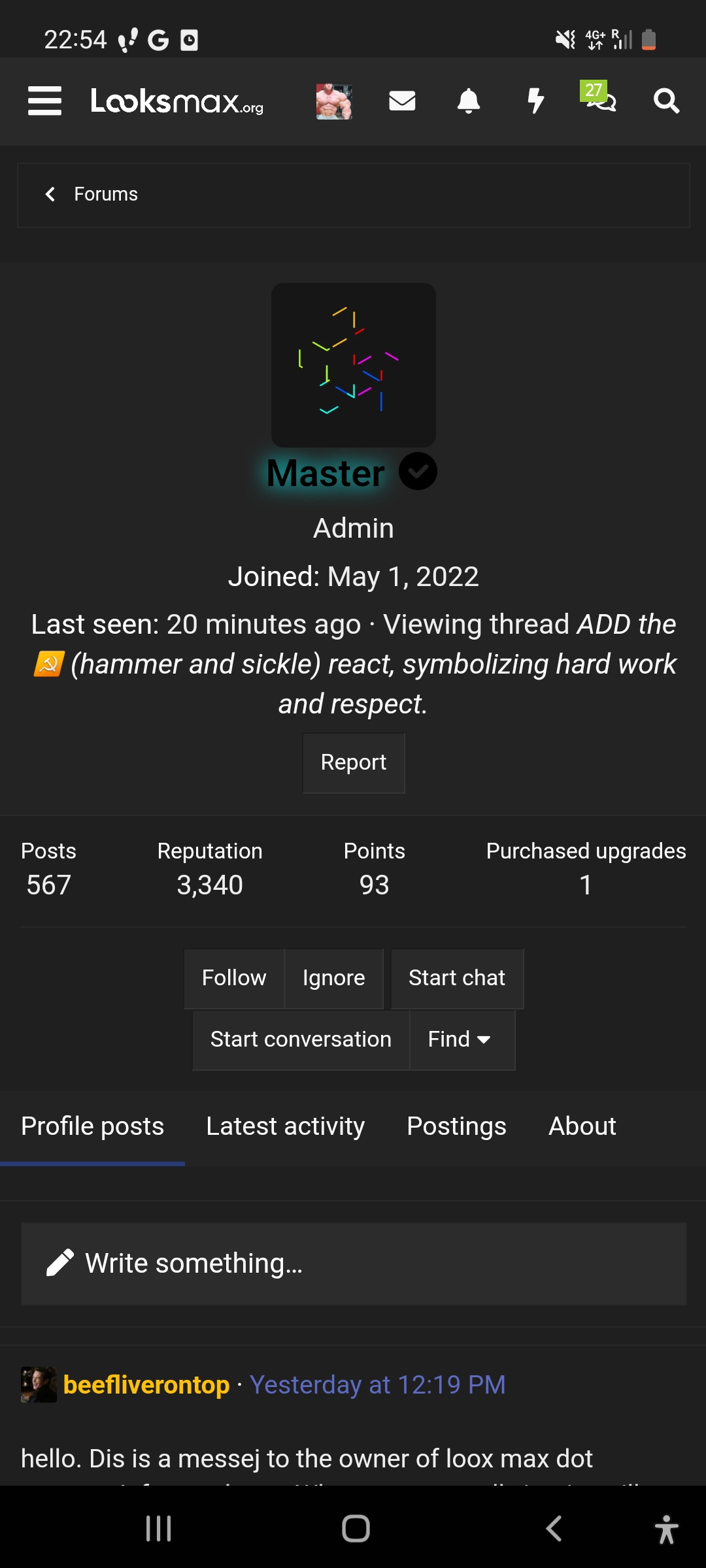706x1568 pixels.
Task: Open trending via the lightning bolt icon
Action: click(x=536, y=101)
